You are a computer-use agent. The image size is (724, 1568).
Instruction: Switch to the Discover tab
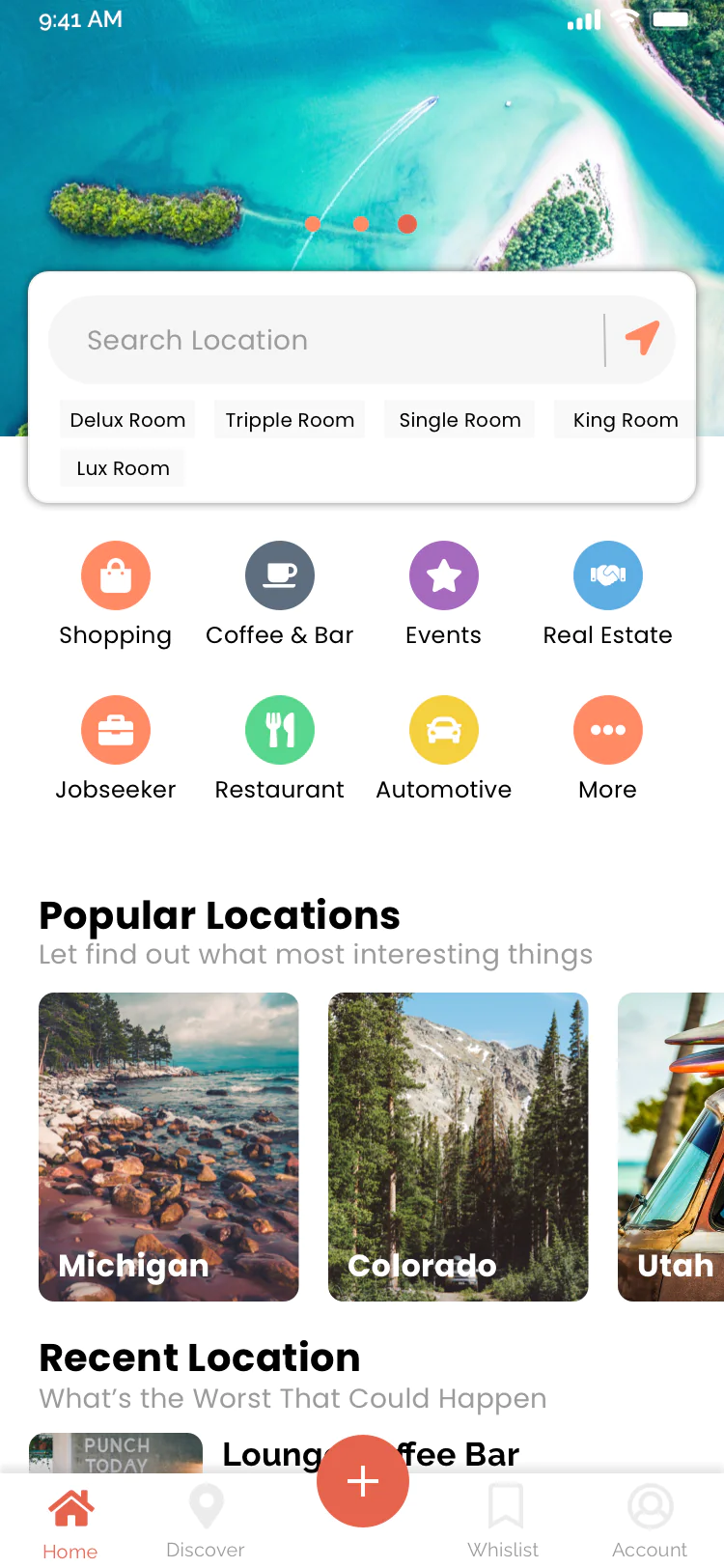point(206,1521)
